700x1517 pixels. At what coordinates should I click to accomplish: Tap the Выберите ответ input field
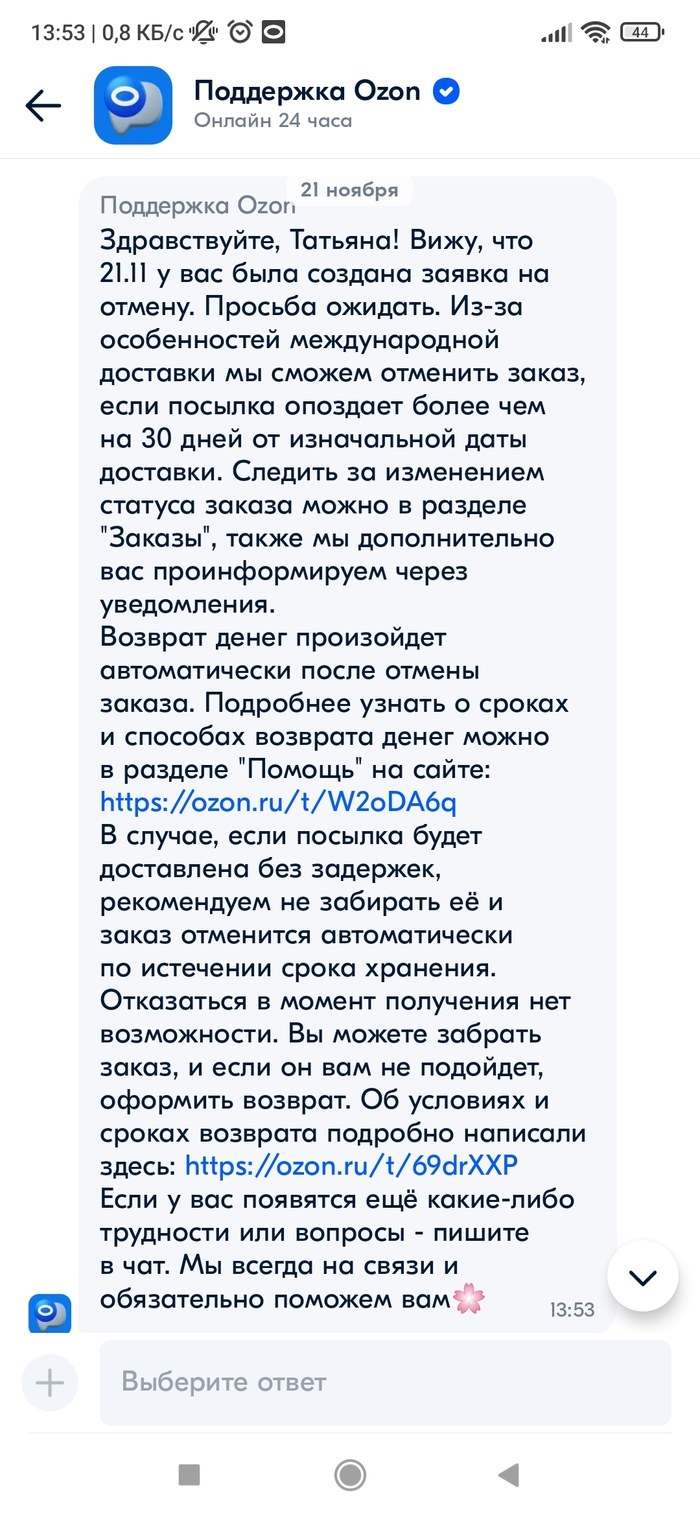(x=385, y=1383)
